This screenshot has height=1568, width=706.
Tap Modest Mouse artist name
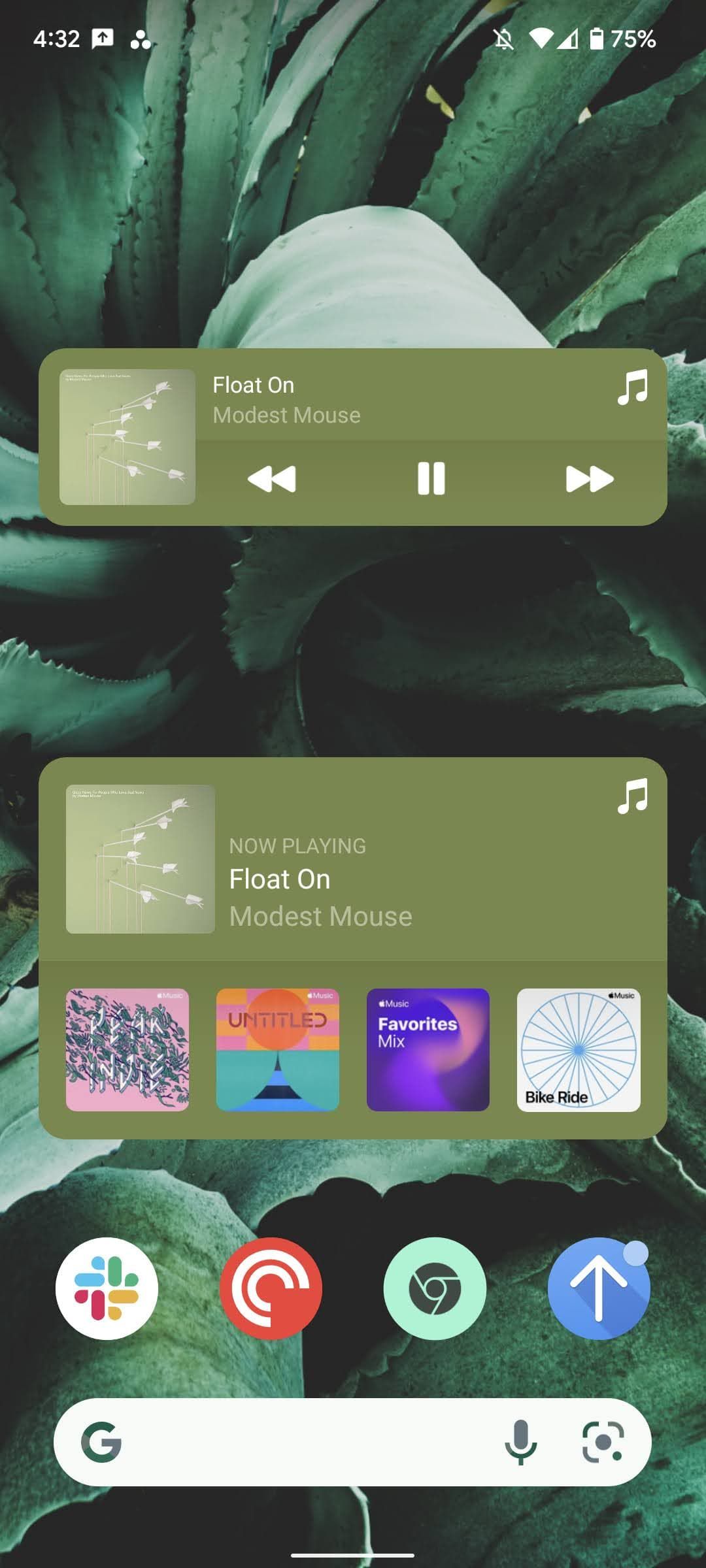pos(286,416)
